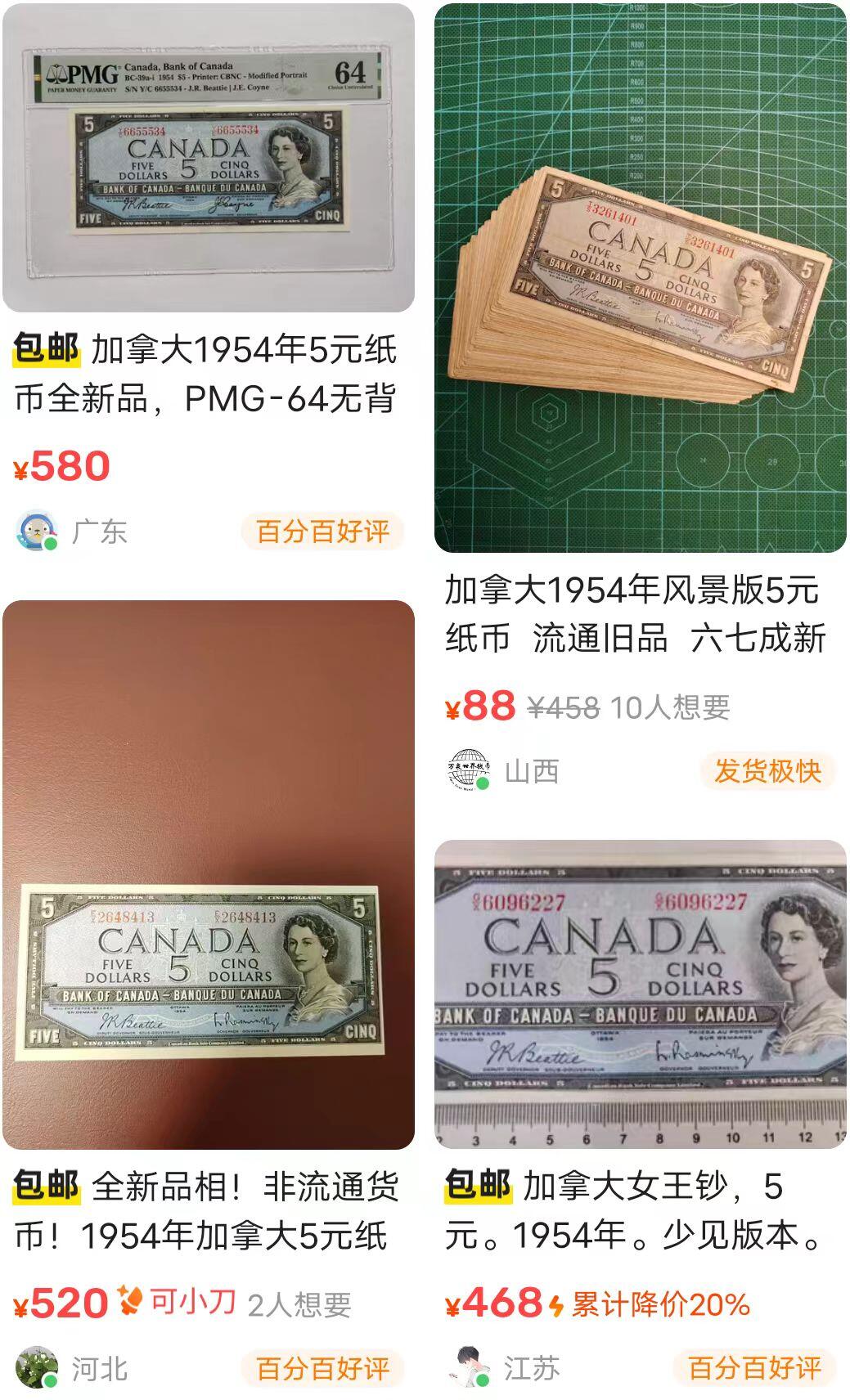
Task: View the 河北 seller's avatar
Action: [37, 1367]
